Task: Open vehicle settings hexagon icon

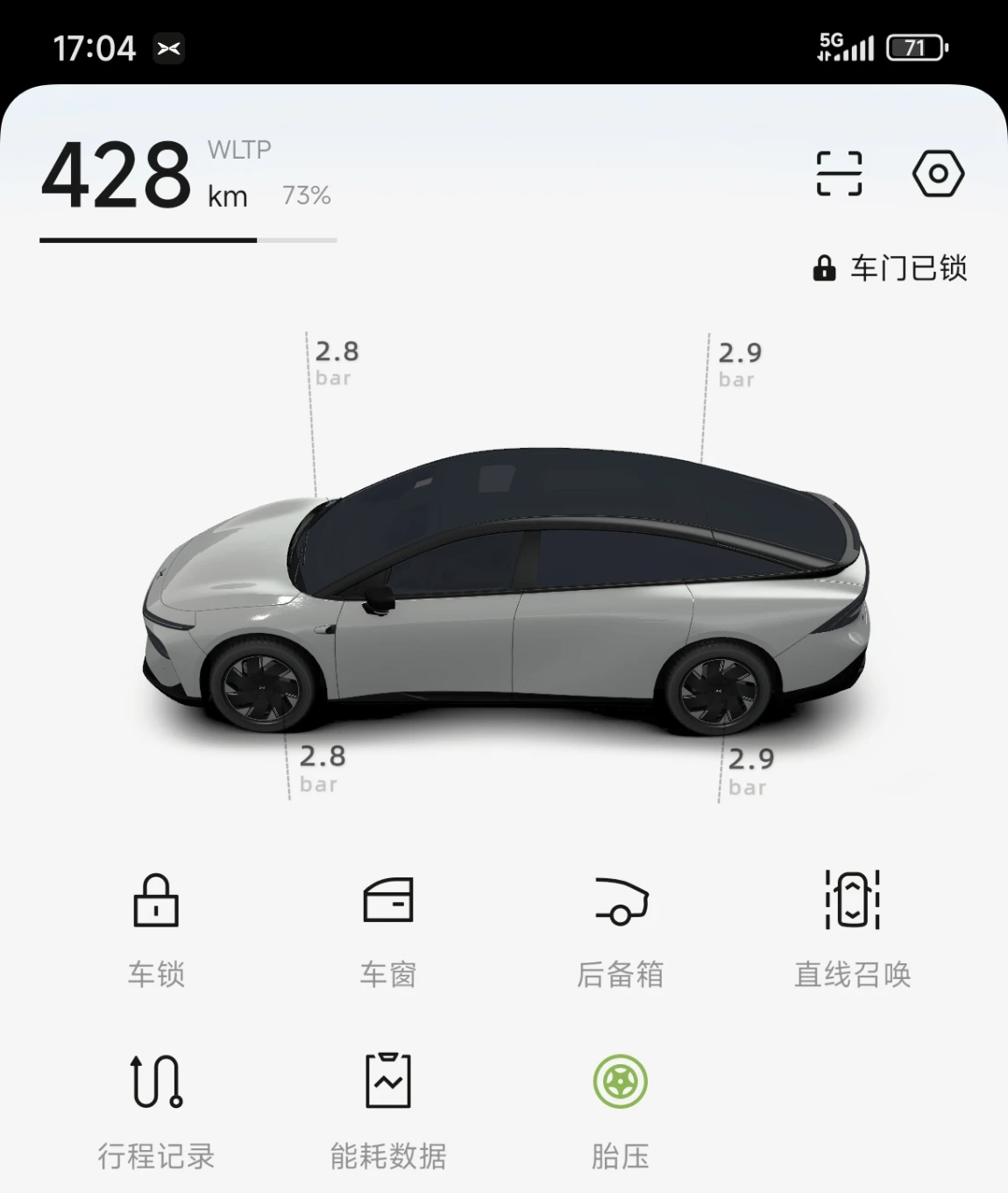Action: 938,174
